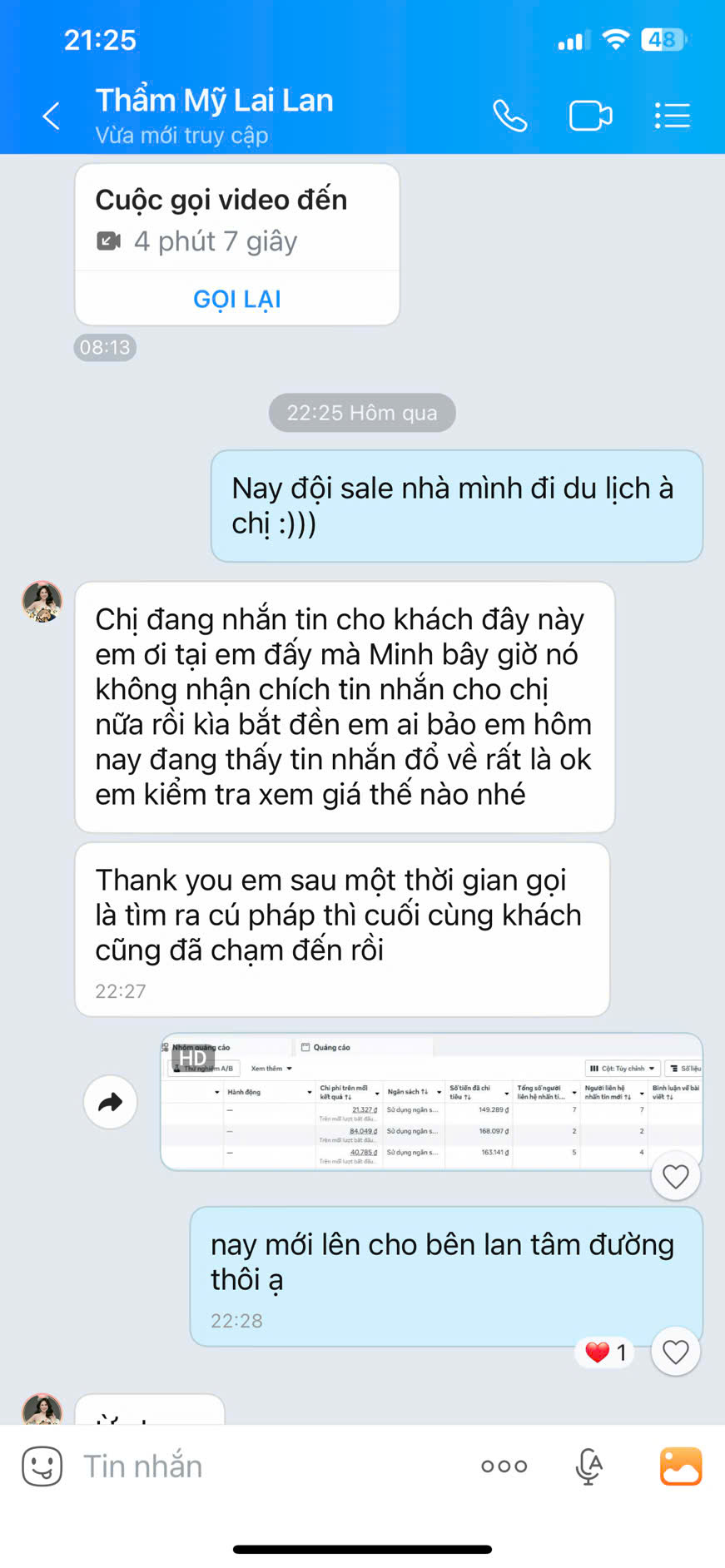Open the "Cột: Tùy chỉnh" columns dropdown
The image size is (725, 1568).
[x=622, y=1068]
